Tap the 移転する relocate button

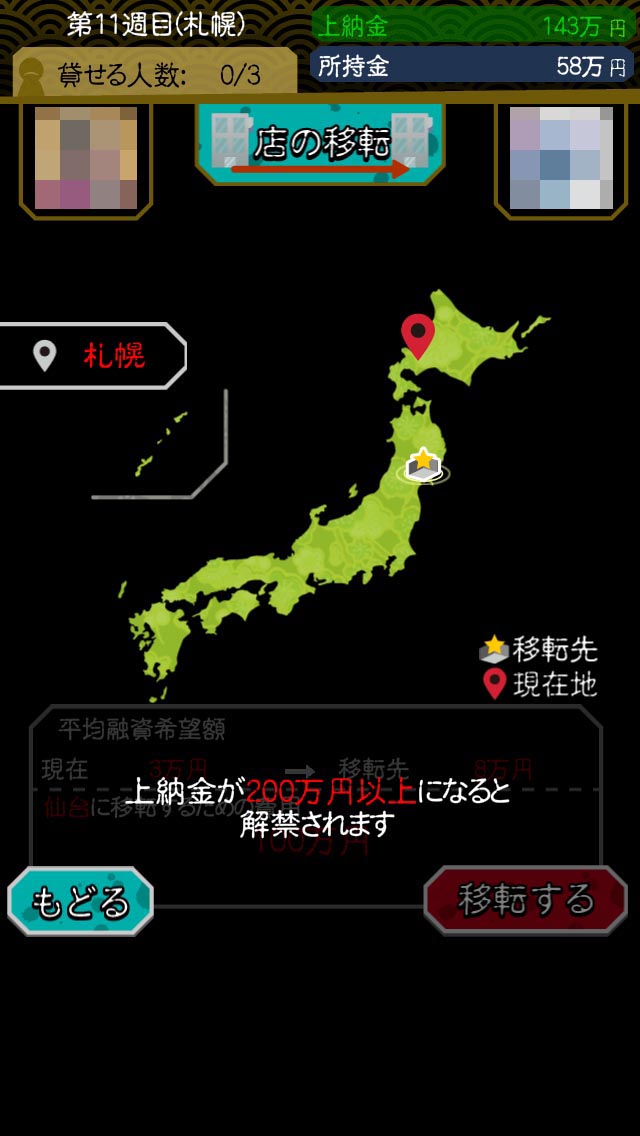(x=525, y=899)
